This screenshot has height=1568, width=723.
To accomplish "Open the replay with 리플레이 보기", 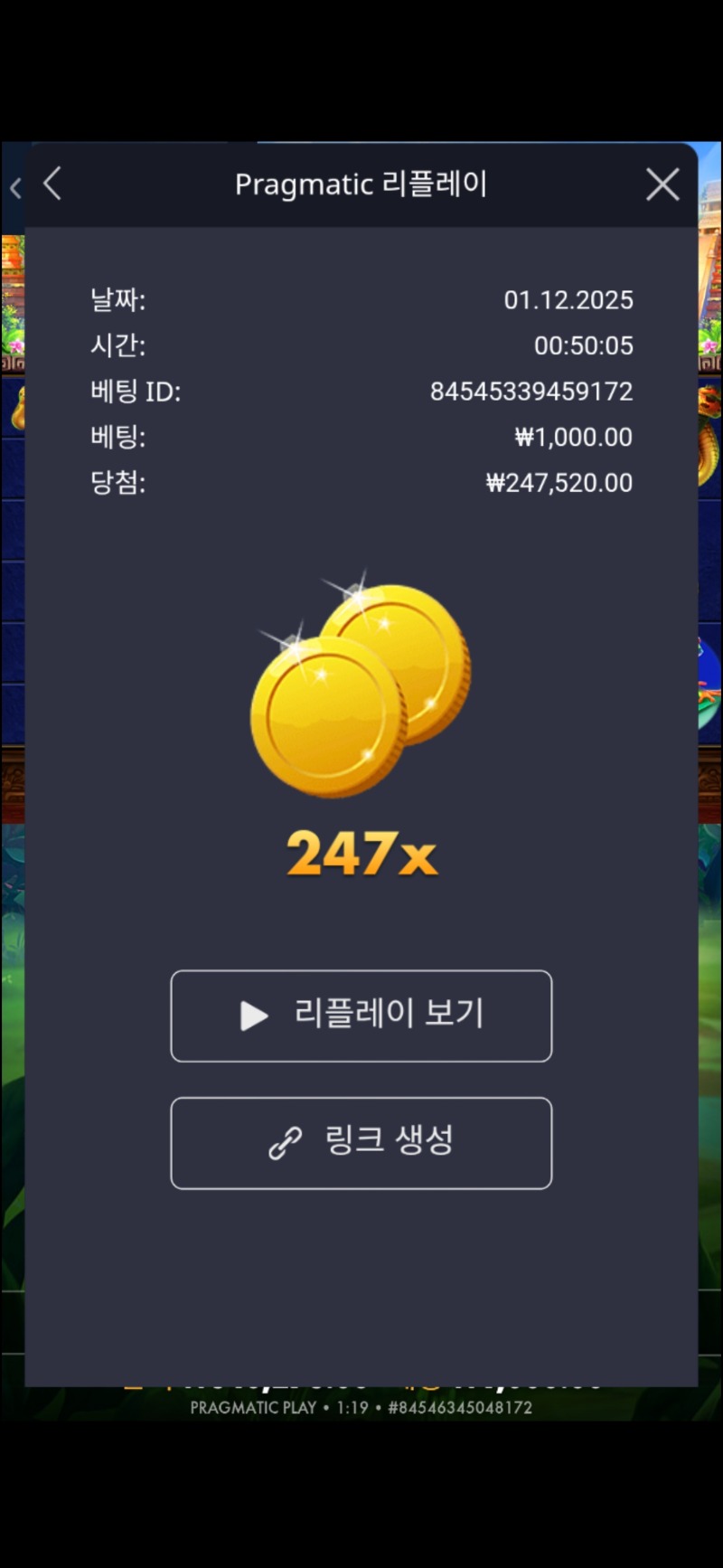I will click(361, 1015).
